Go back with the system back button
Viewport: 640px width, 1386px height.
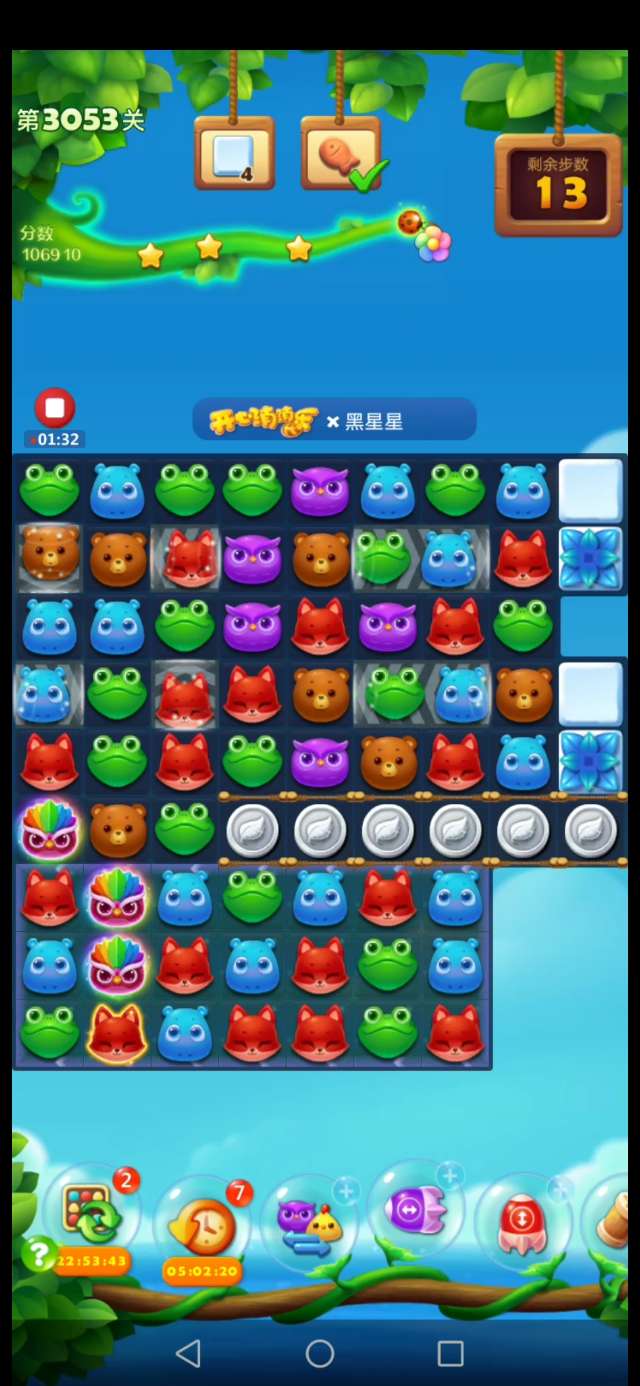coord(188,1353)
